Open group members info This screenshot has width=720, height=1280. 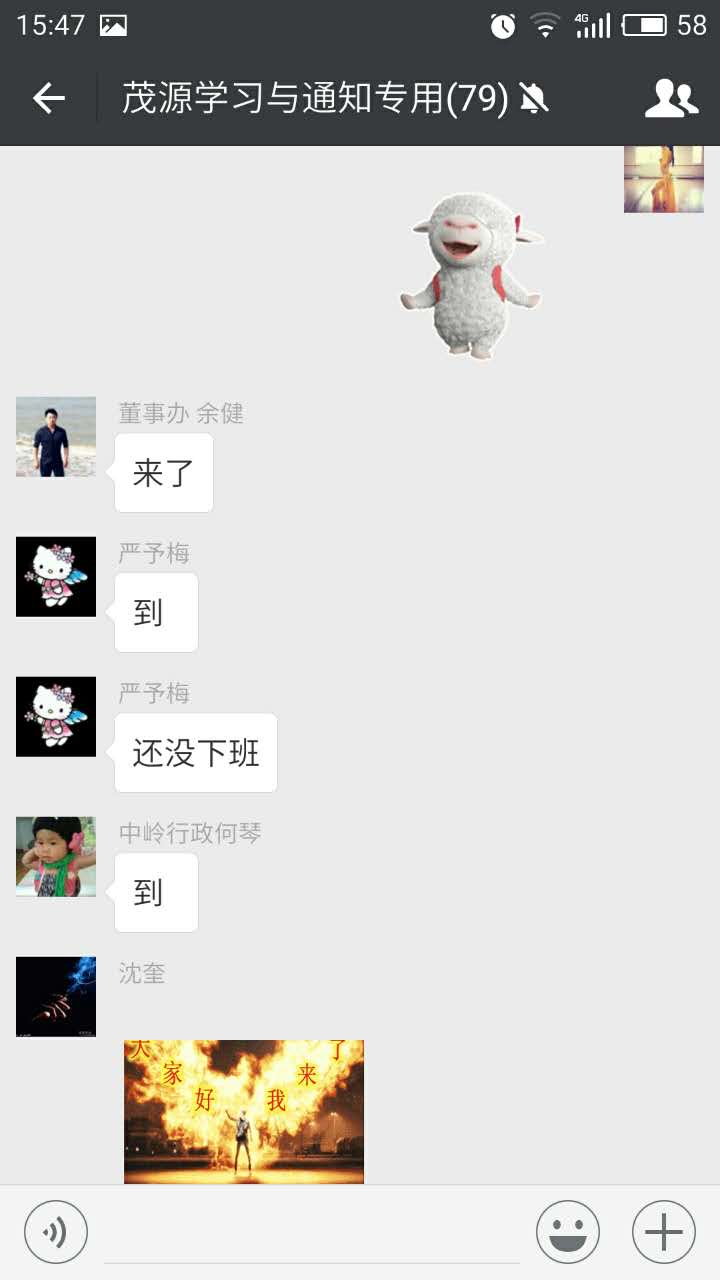pyautogui.click(x=671, y=98)
